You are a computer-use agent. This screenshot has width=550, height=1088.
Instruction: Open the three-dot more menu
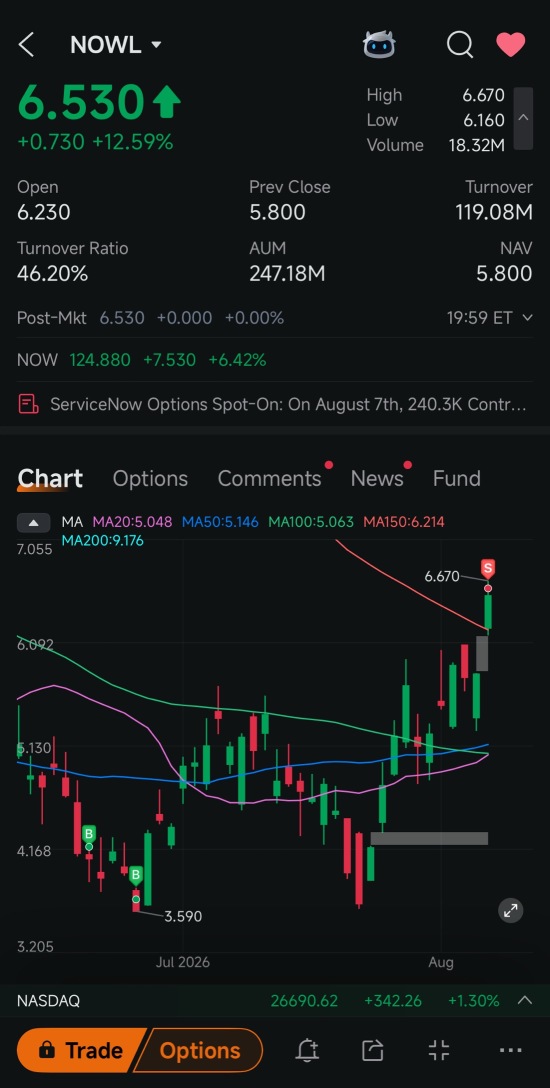510,1051
